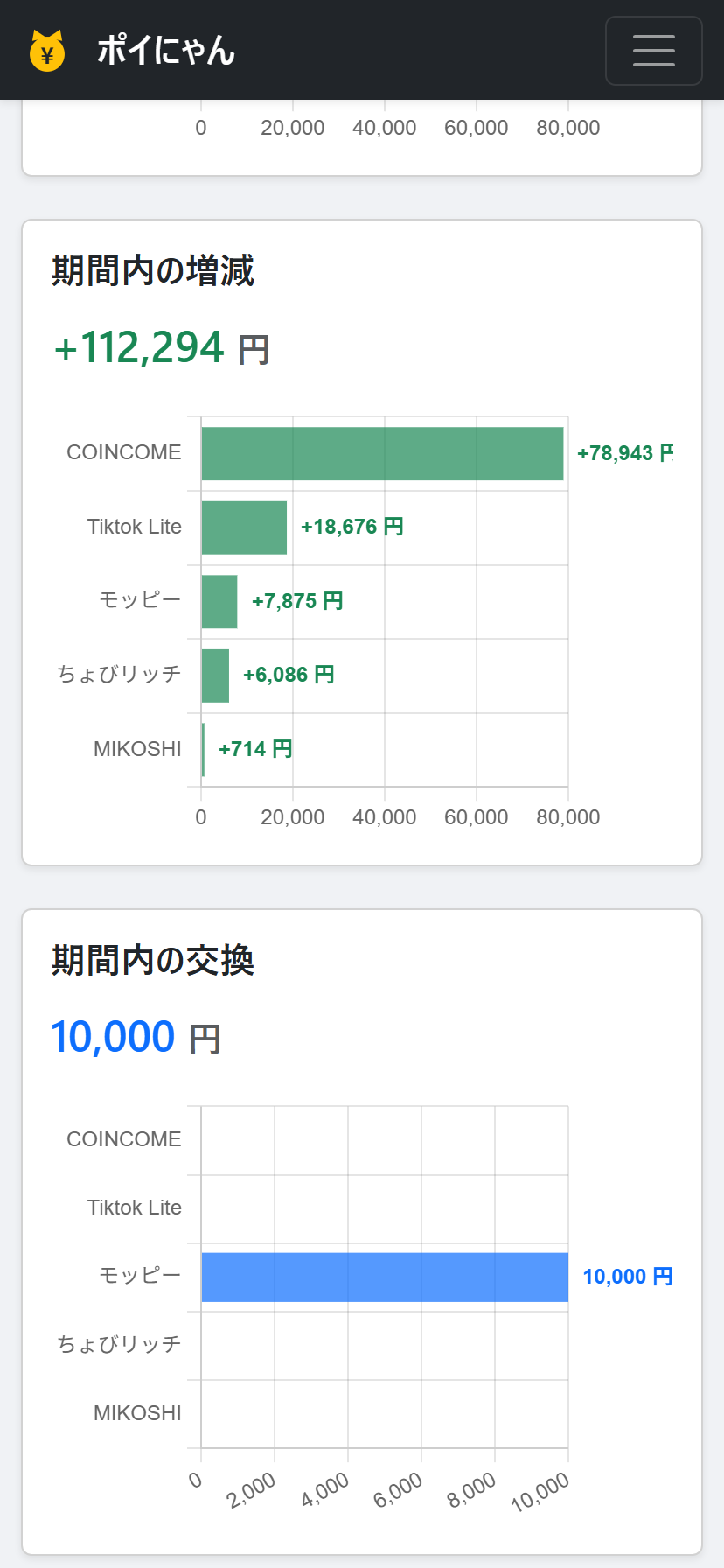The width and height of the screenshot is (724, 1568).
Task: Click the blue モッピー exchange bar
Action: click(385, 1276)
